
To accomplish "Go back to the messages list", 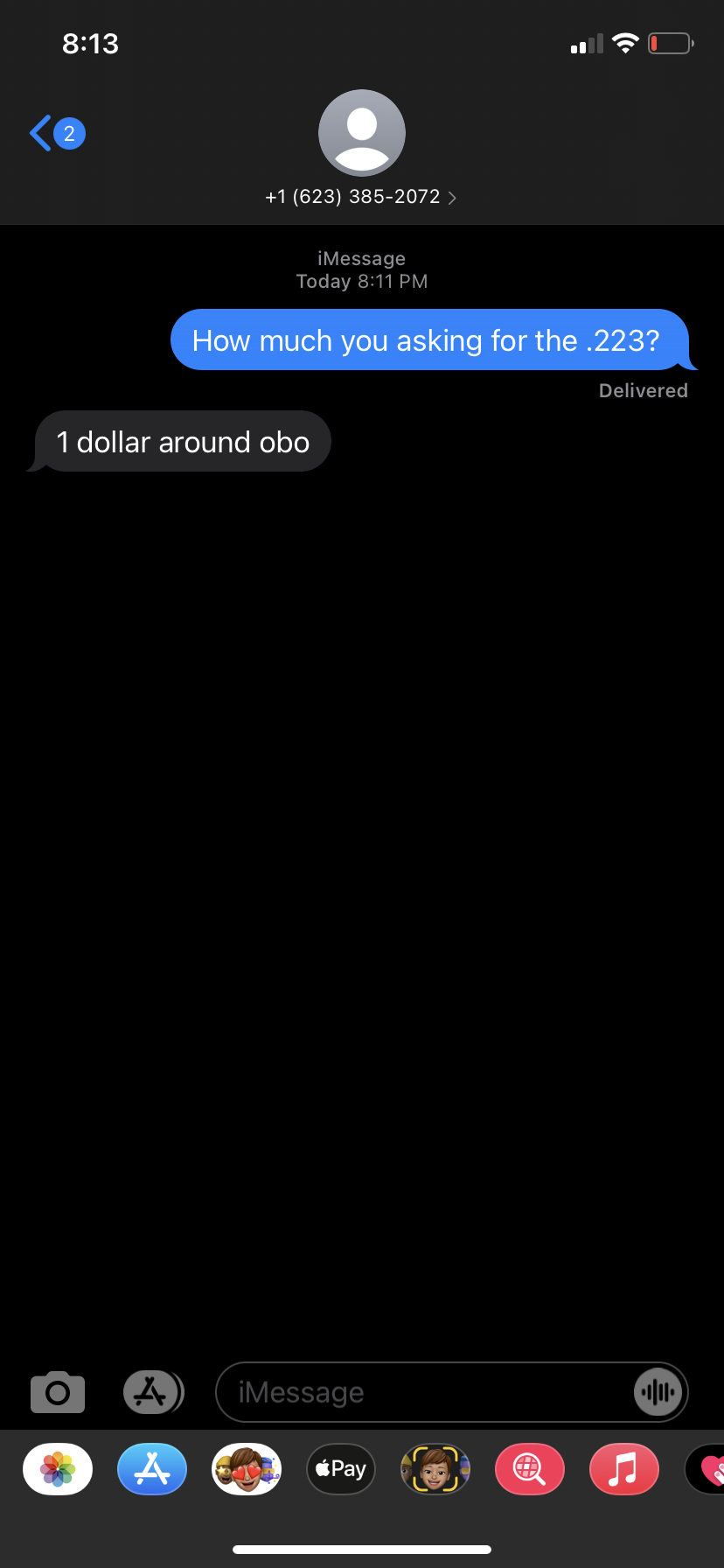I will (x=57, y=134).
